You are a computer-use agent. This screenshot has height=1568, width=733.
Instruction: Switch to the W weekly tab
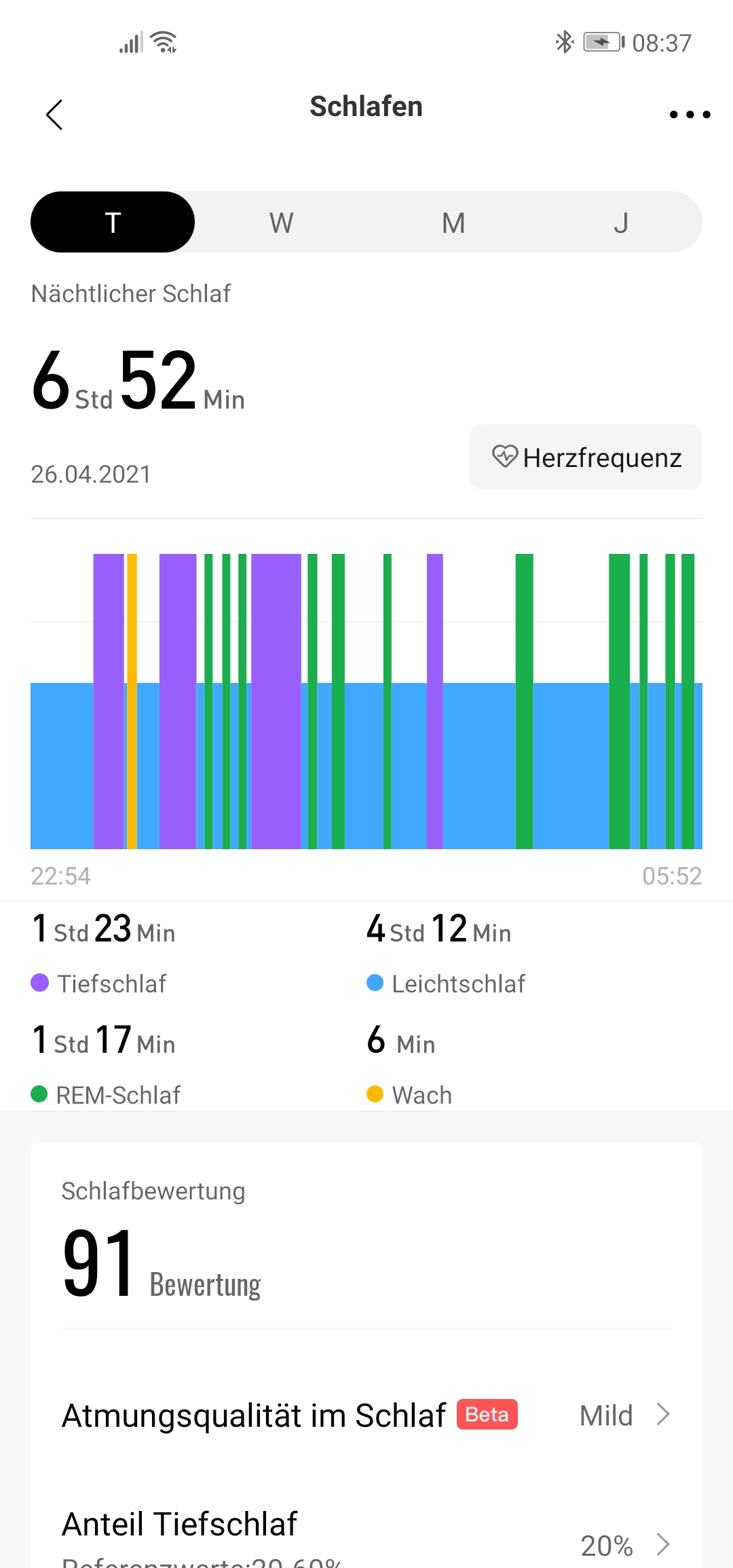(281, 223)
